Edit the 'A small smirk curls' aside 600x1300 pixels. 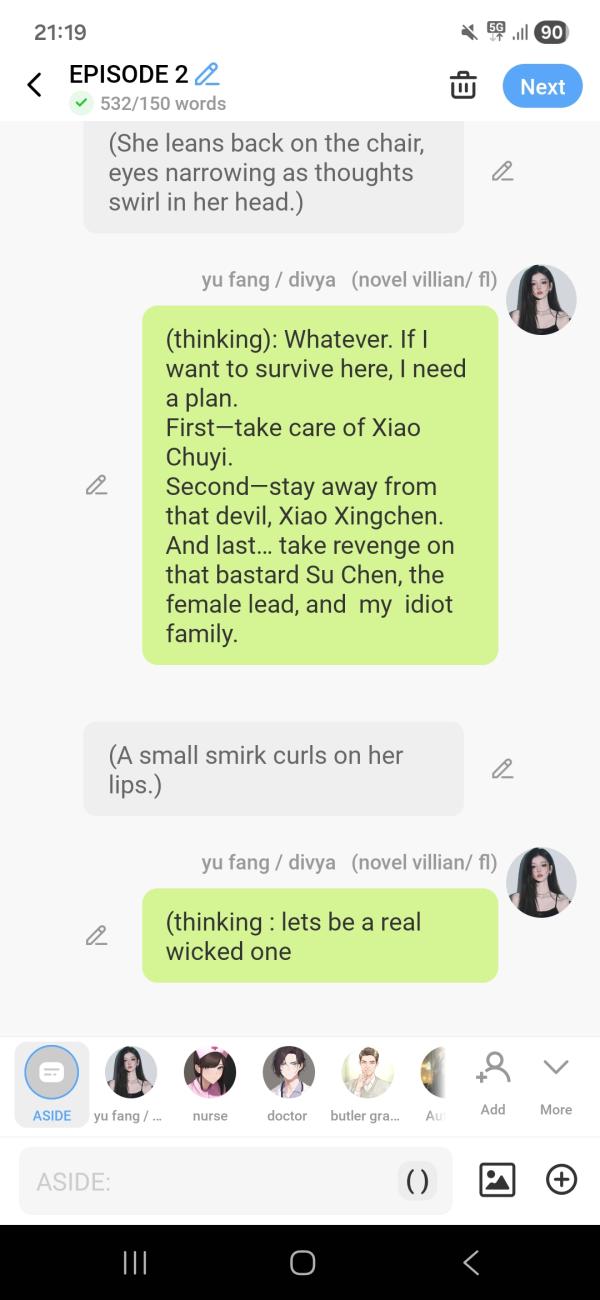(x=503, y=769)
